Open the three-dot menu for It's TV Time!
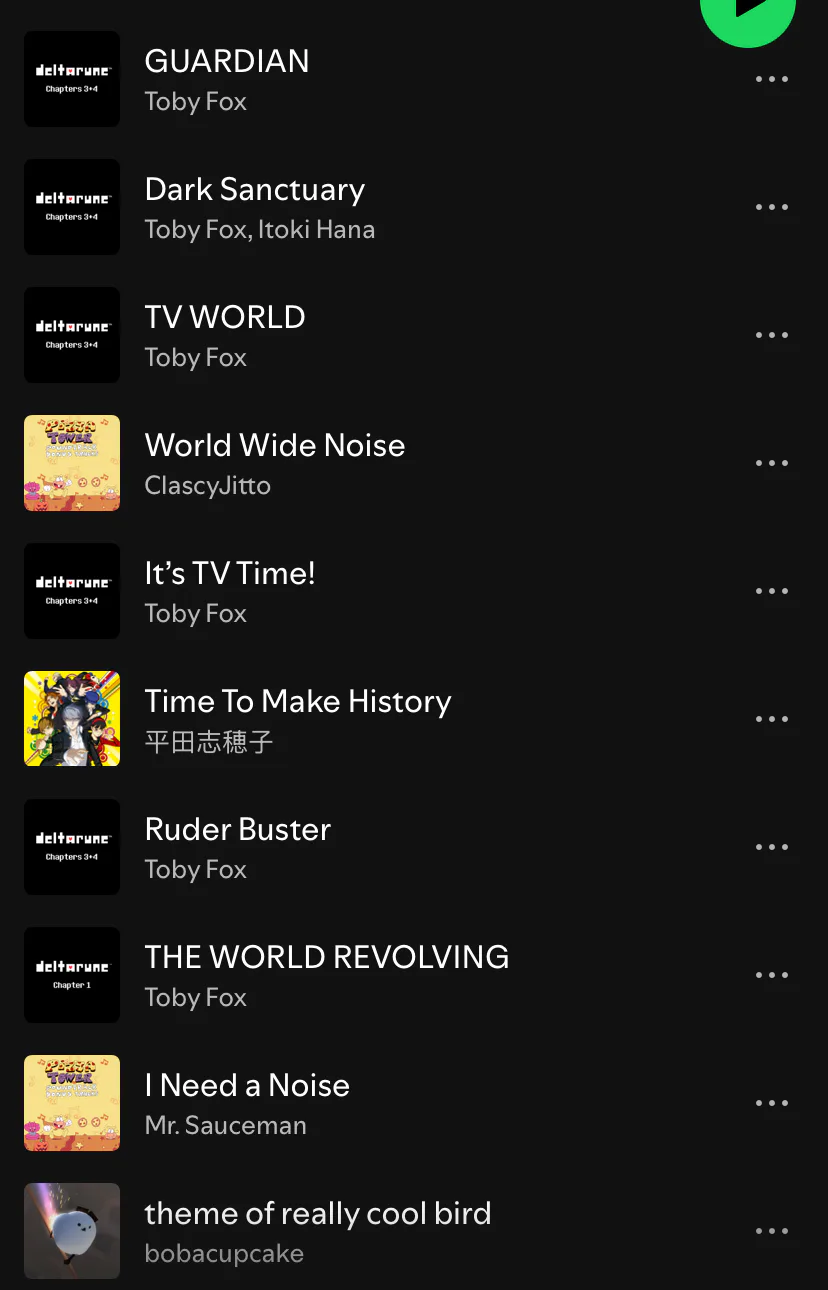 pyautogui.click(x=772, y=592)
